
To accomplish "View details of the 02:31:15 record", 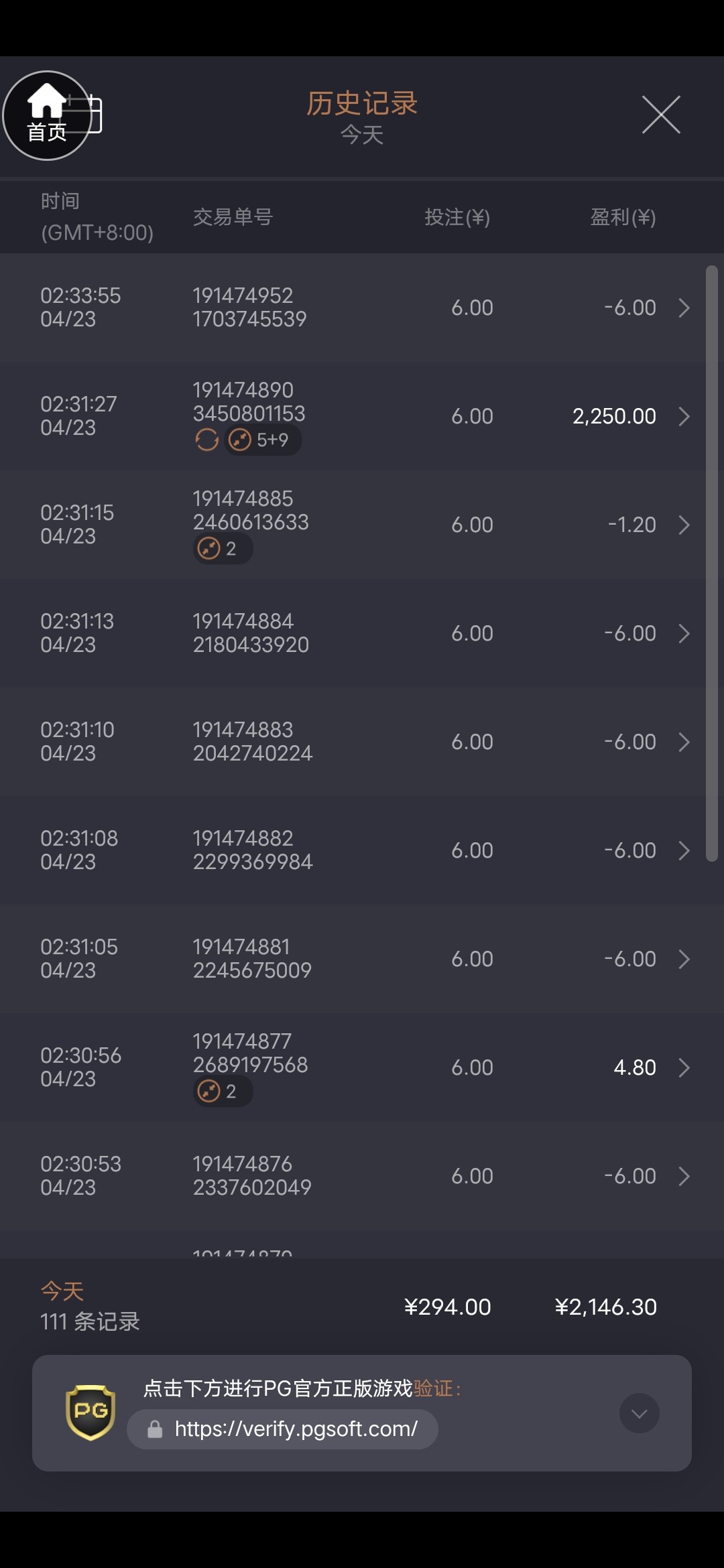I will click(362, 525).
